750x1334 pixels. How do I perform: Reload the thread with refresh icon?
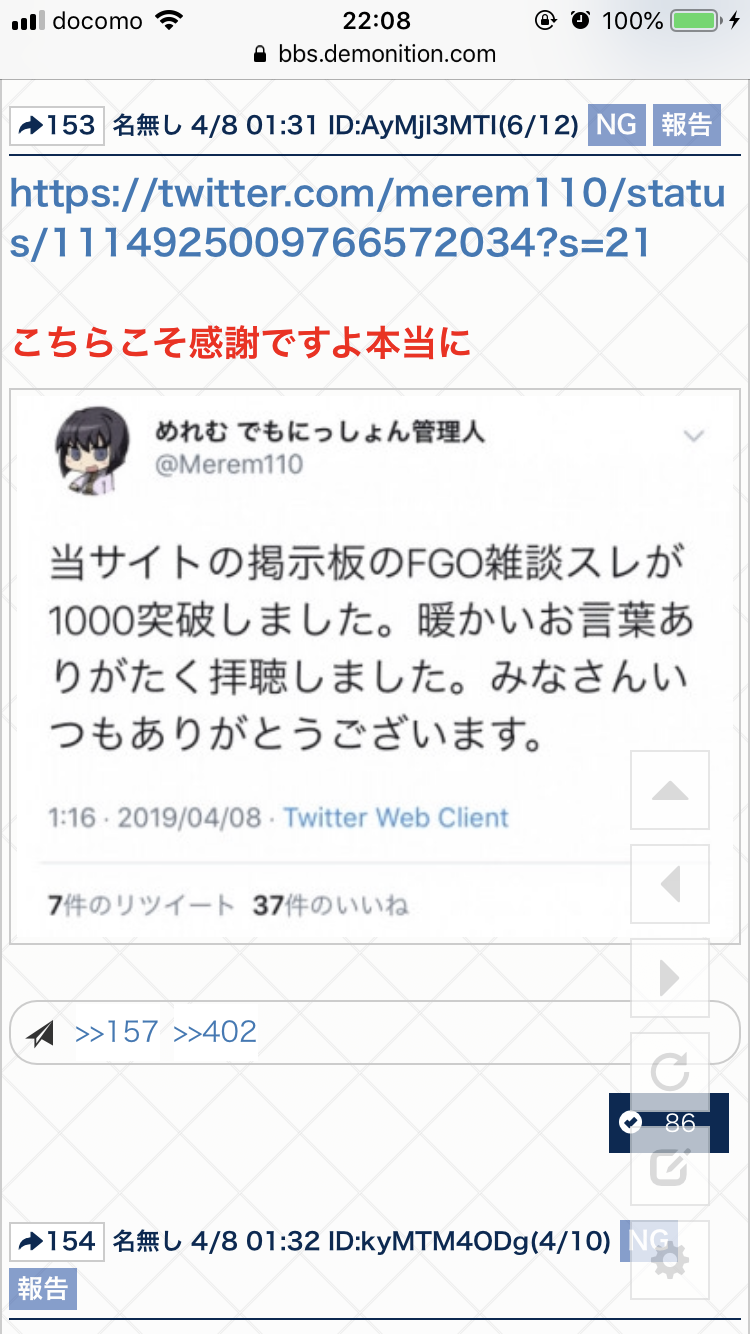[670, 1071]
